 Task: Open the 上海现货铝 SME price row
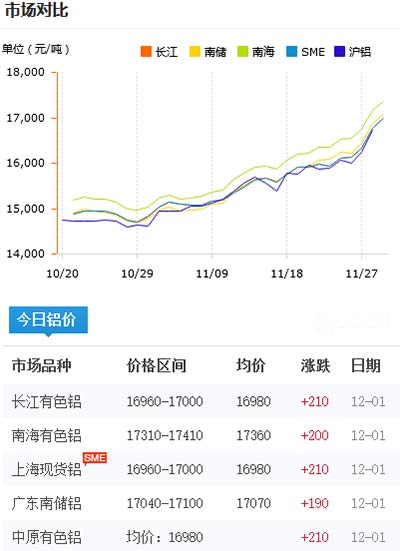[200, 469]
